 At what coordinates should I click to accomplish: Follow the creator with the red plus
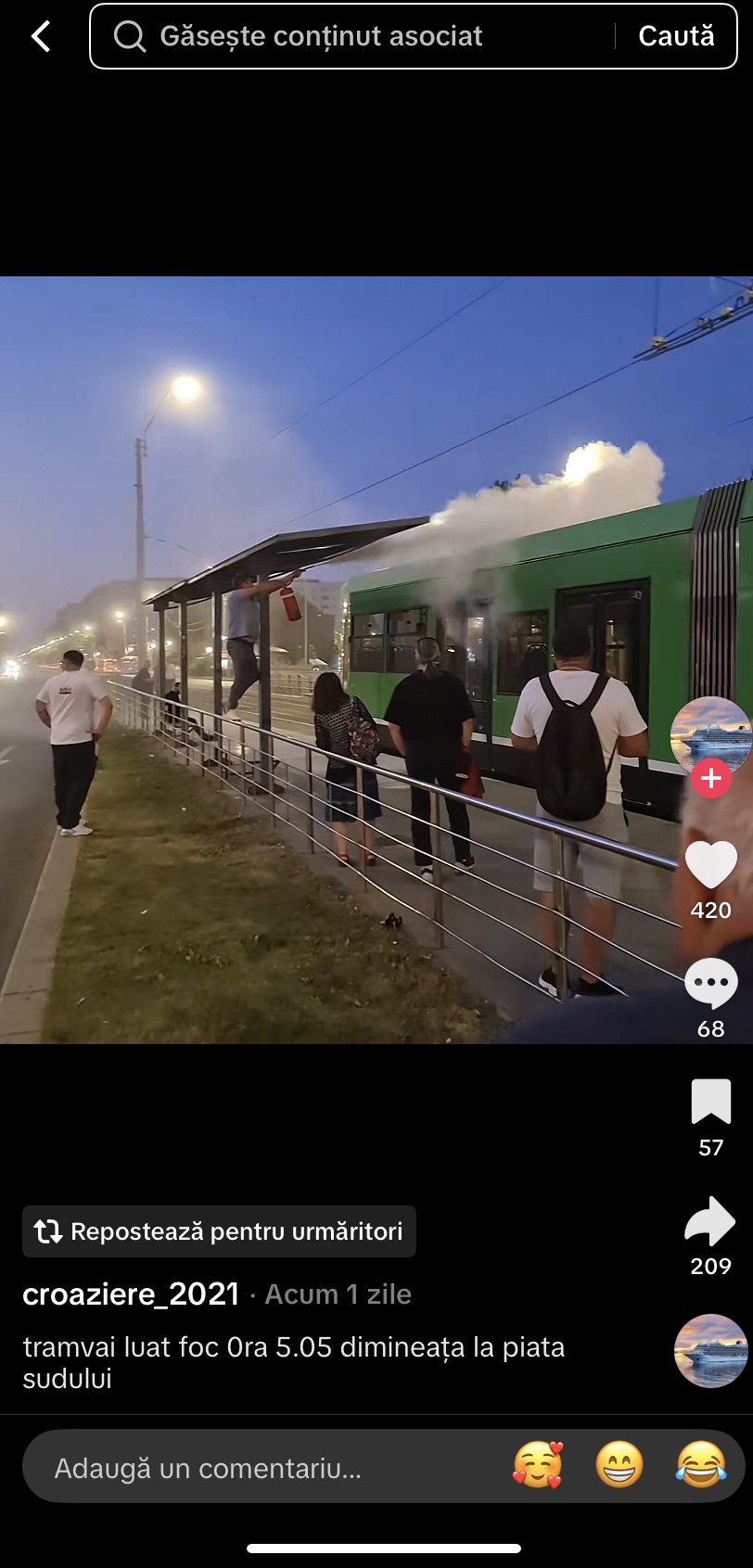(710, 779)
